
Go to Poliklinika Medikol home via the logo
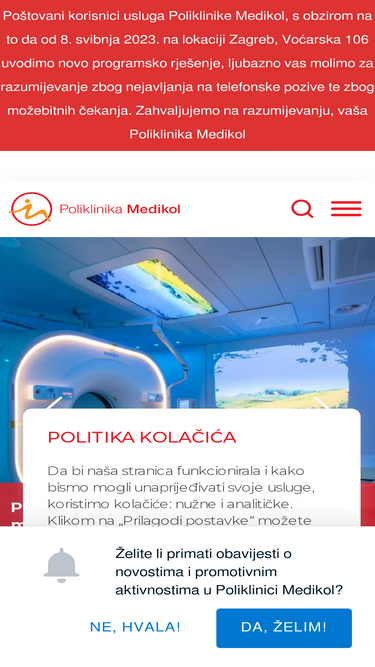pyautogui.click(x=95, y=209)
